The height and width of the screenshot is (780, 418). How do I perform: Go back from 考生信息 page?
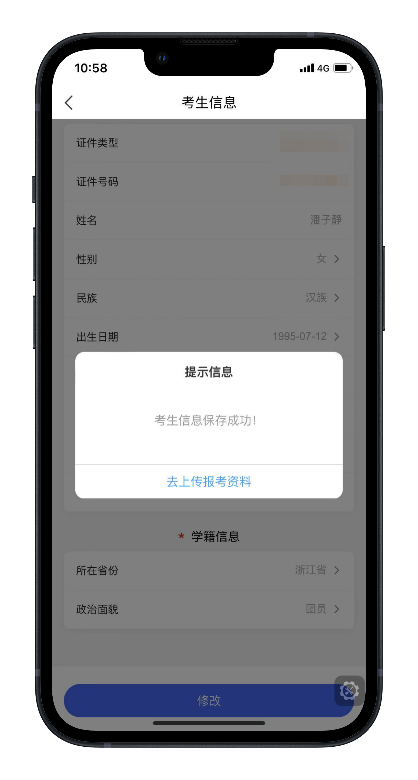point(69,102)
